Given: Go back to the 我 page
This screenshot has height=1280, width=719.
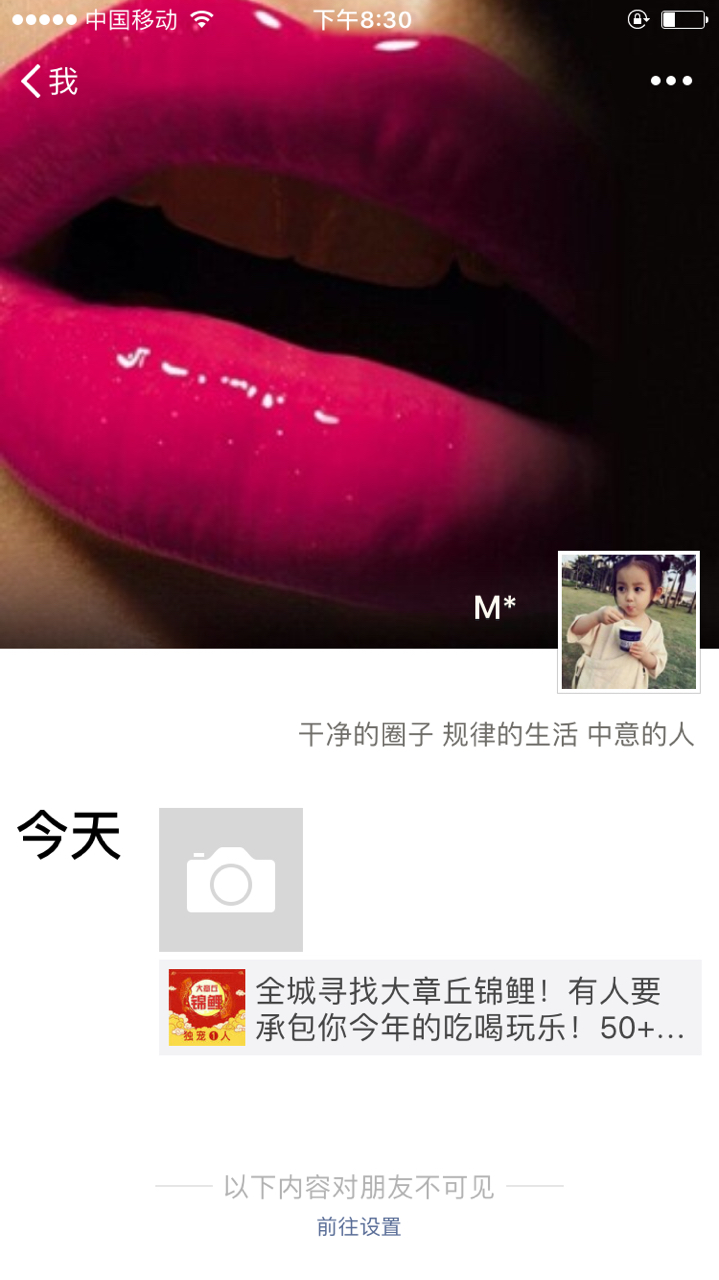Looking at the screenshot, I should tap(49, 81).
